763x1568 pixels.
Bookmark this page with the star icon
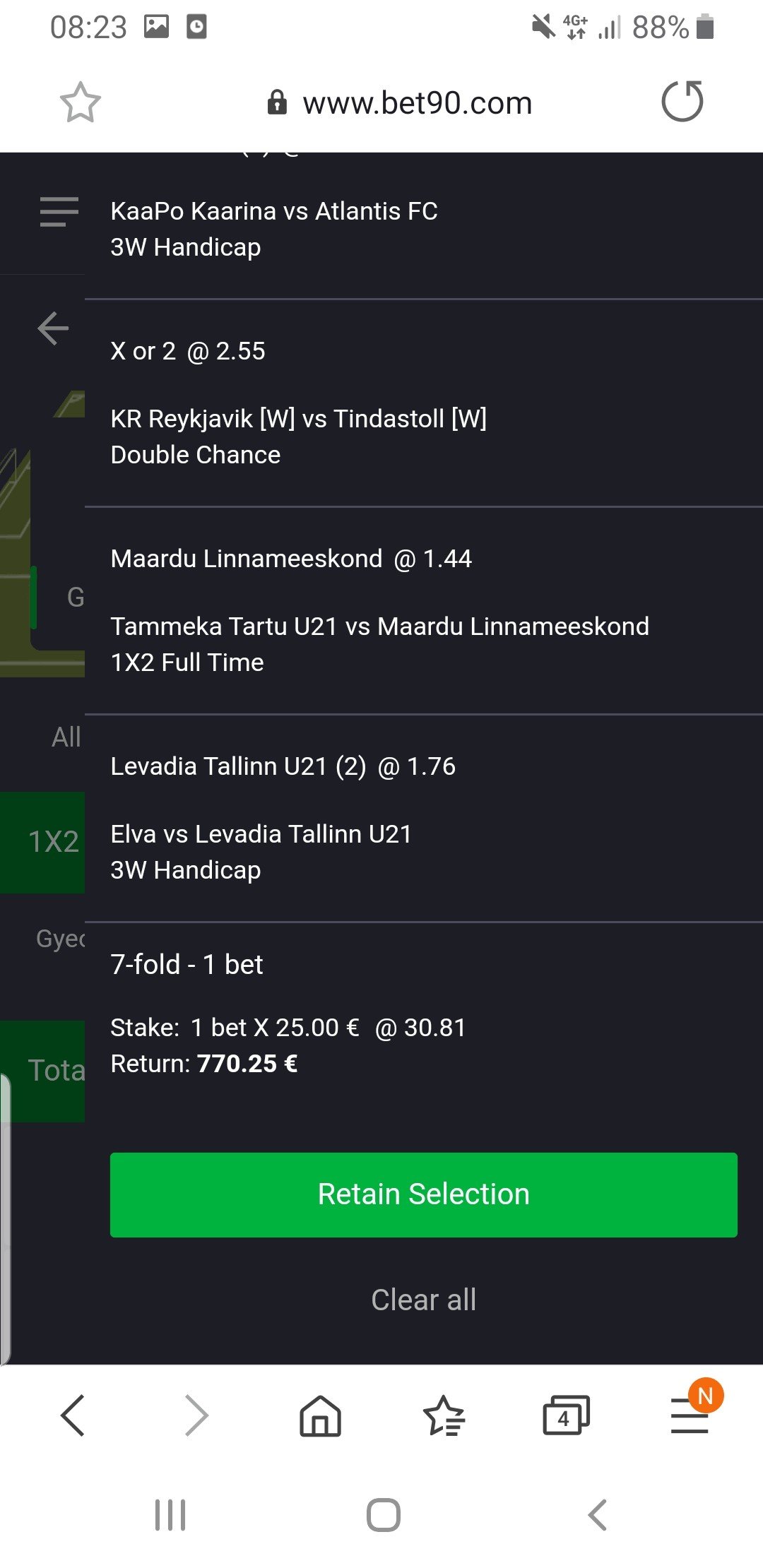click(80, 103)
